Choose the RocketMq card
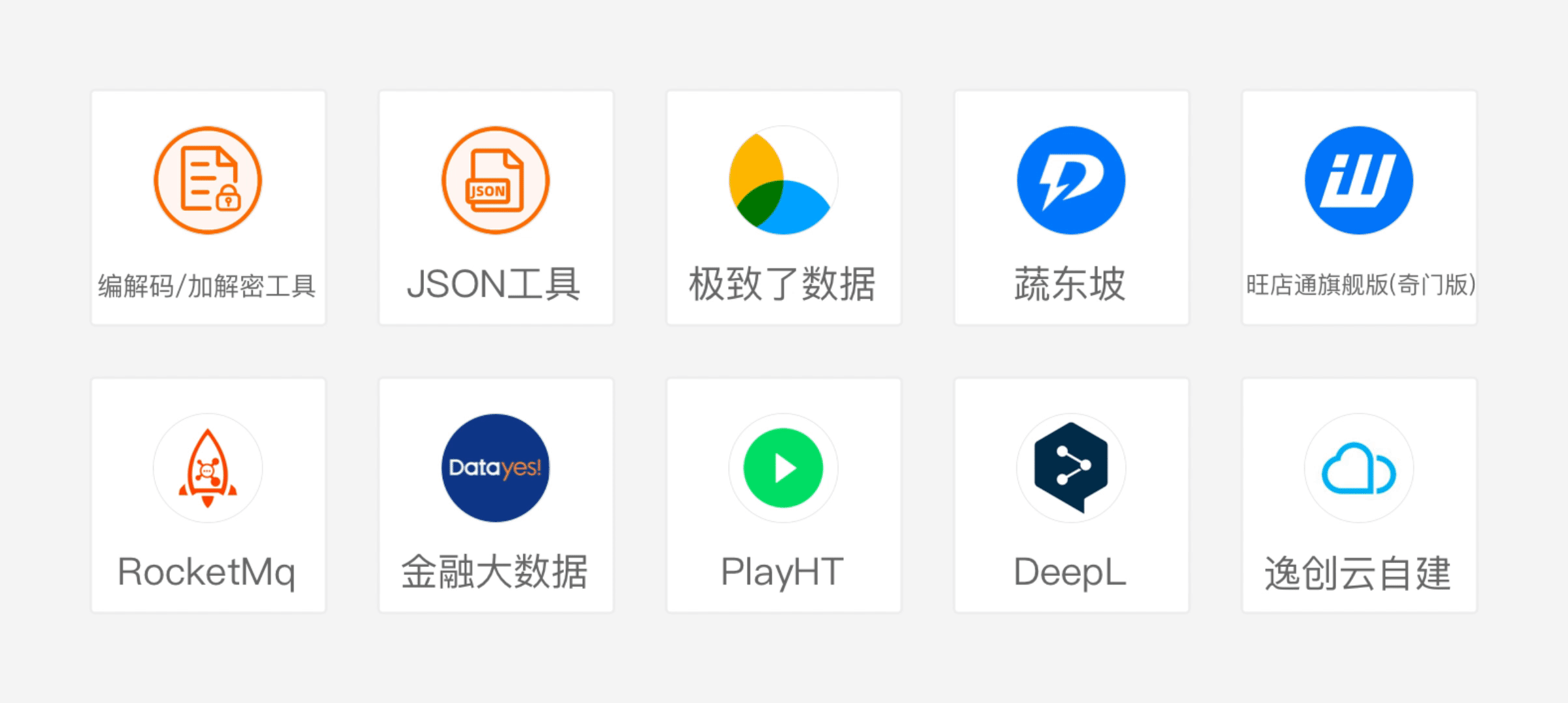Screen dimensions: 1568x703 click(x=208, y=495)
